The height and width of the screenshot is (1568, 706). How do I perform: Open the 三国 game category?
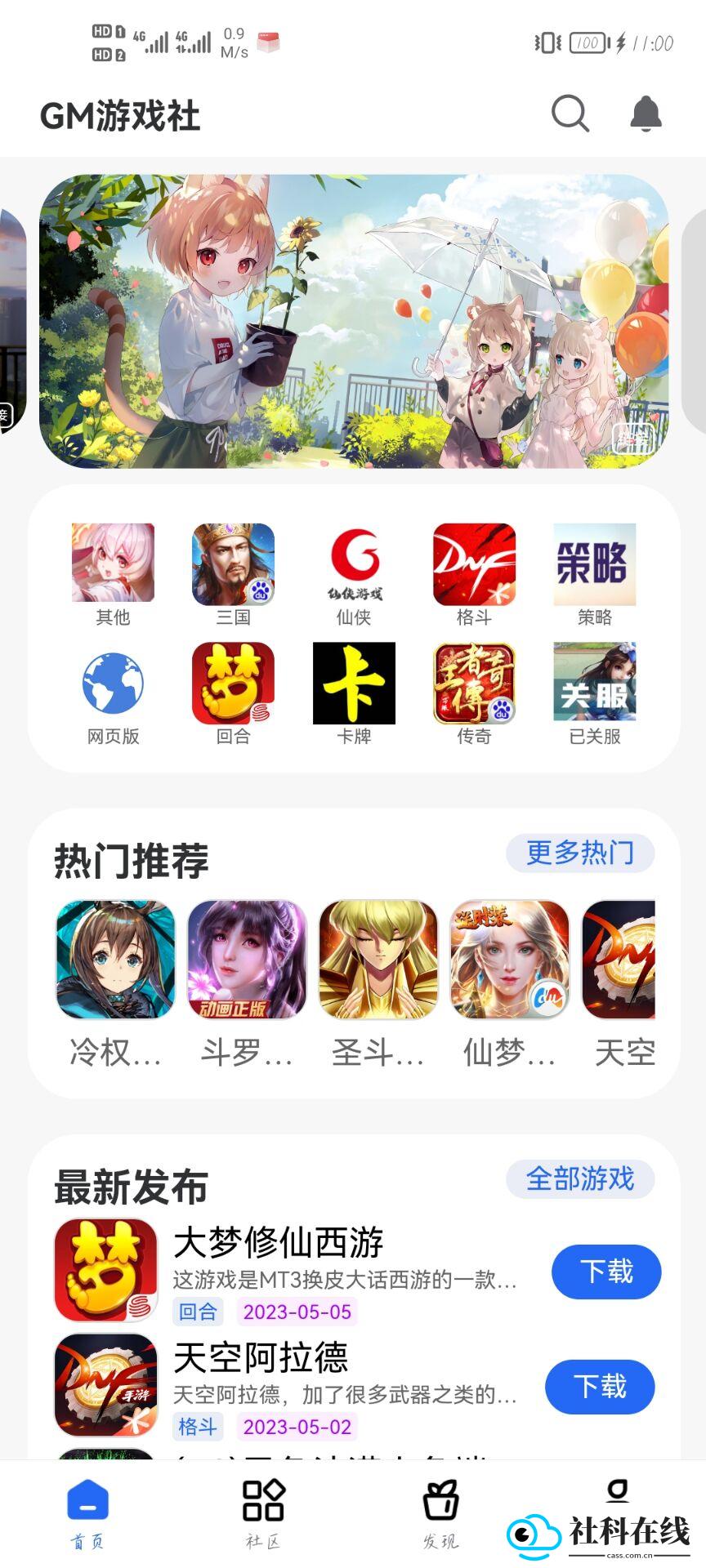pos(233,575)
